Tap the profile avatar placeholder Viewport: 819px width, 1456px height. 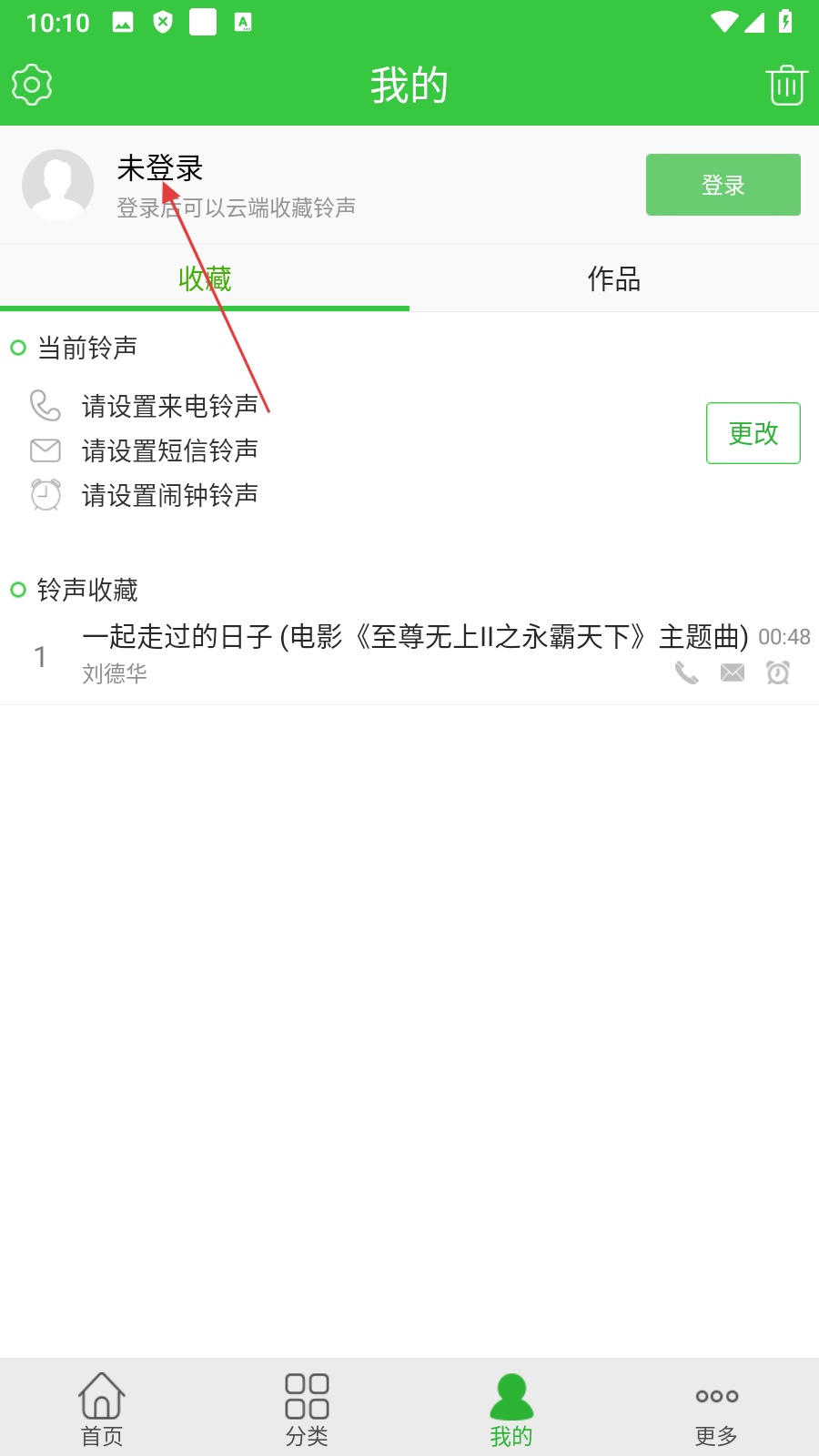57,185
